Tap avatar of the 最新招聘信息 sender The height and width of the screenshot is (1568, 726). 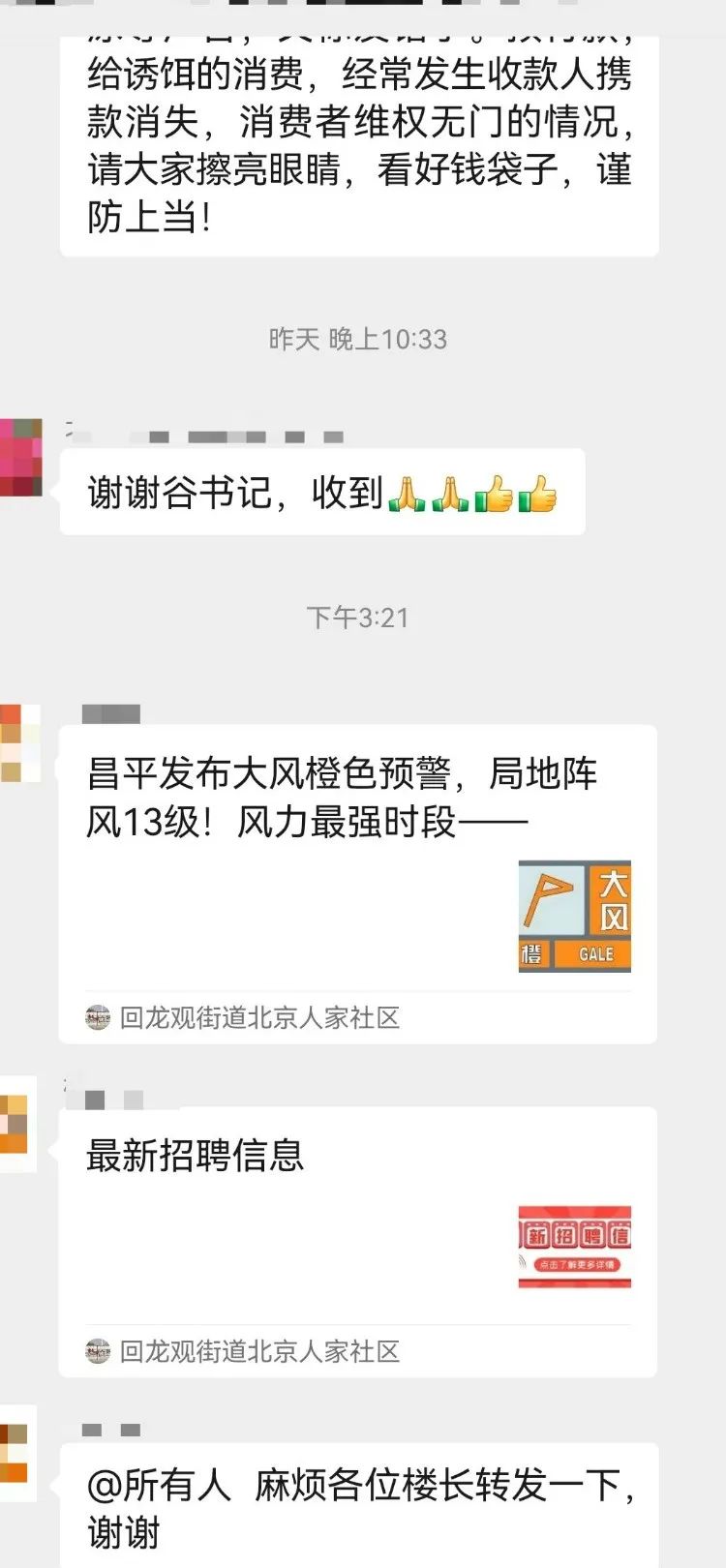17,1123
